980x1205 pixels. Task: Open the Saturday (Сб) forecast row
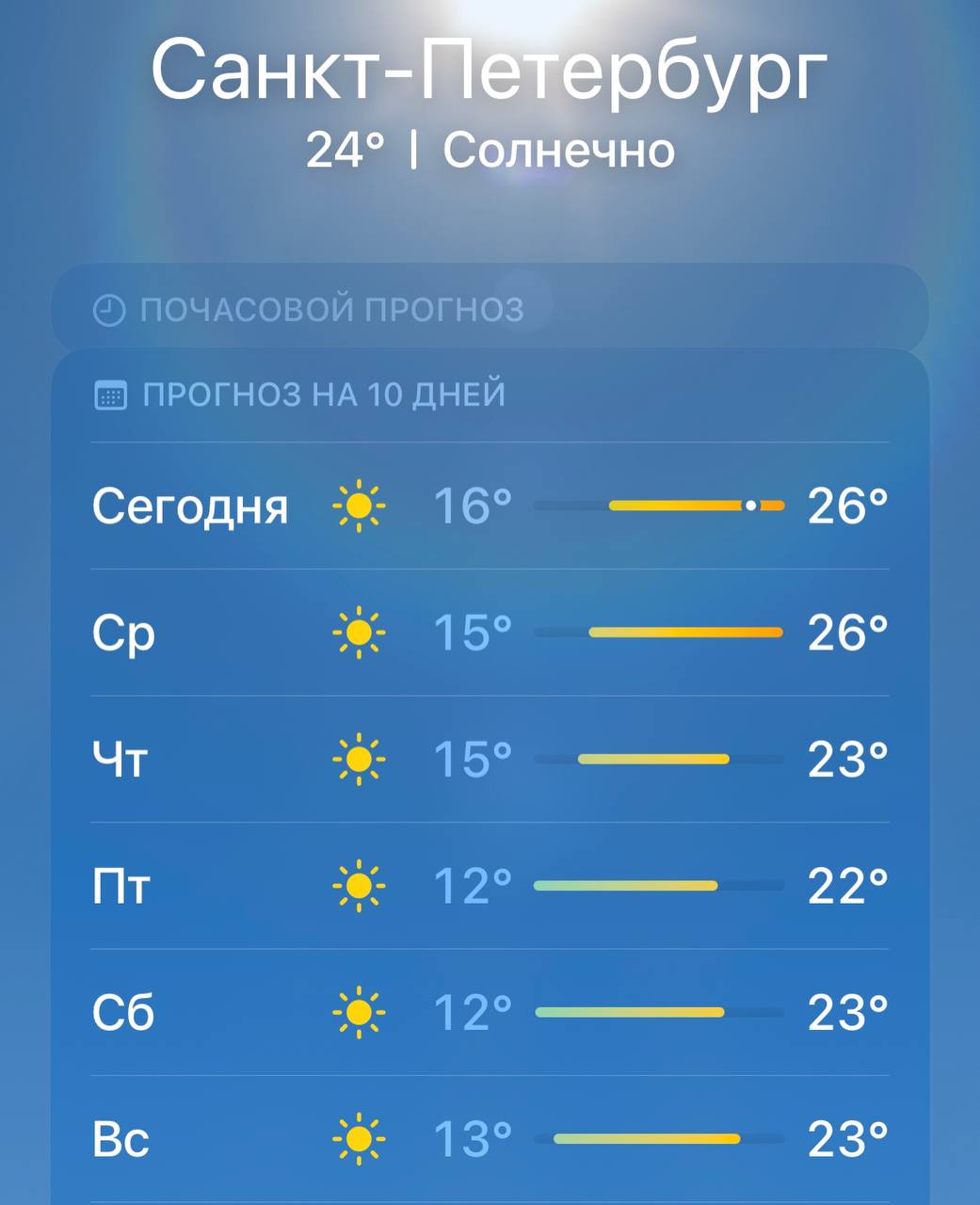[x=490, y=1012]
